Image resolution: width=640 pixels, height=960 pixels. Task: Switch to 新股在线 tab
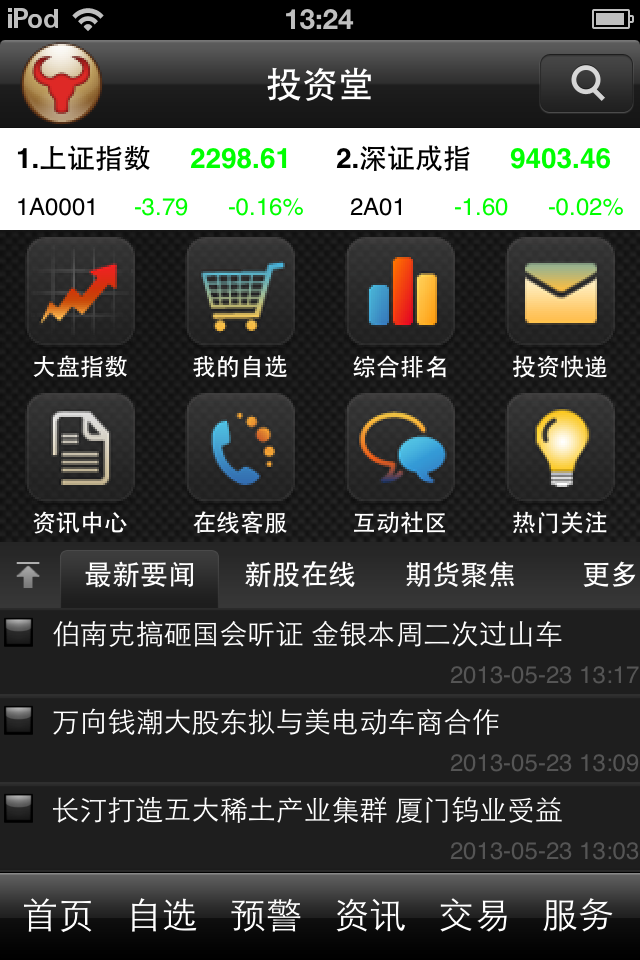point(300,575)
